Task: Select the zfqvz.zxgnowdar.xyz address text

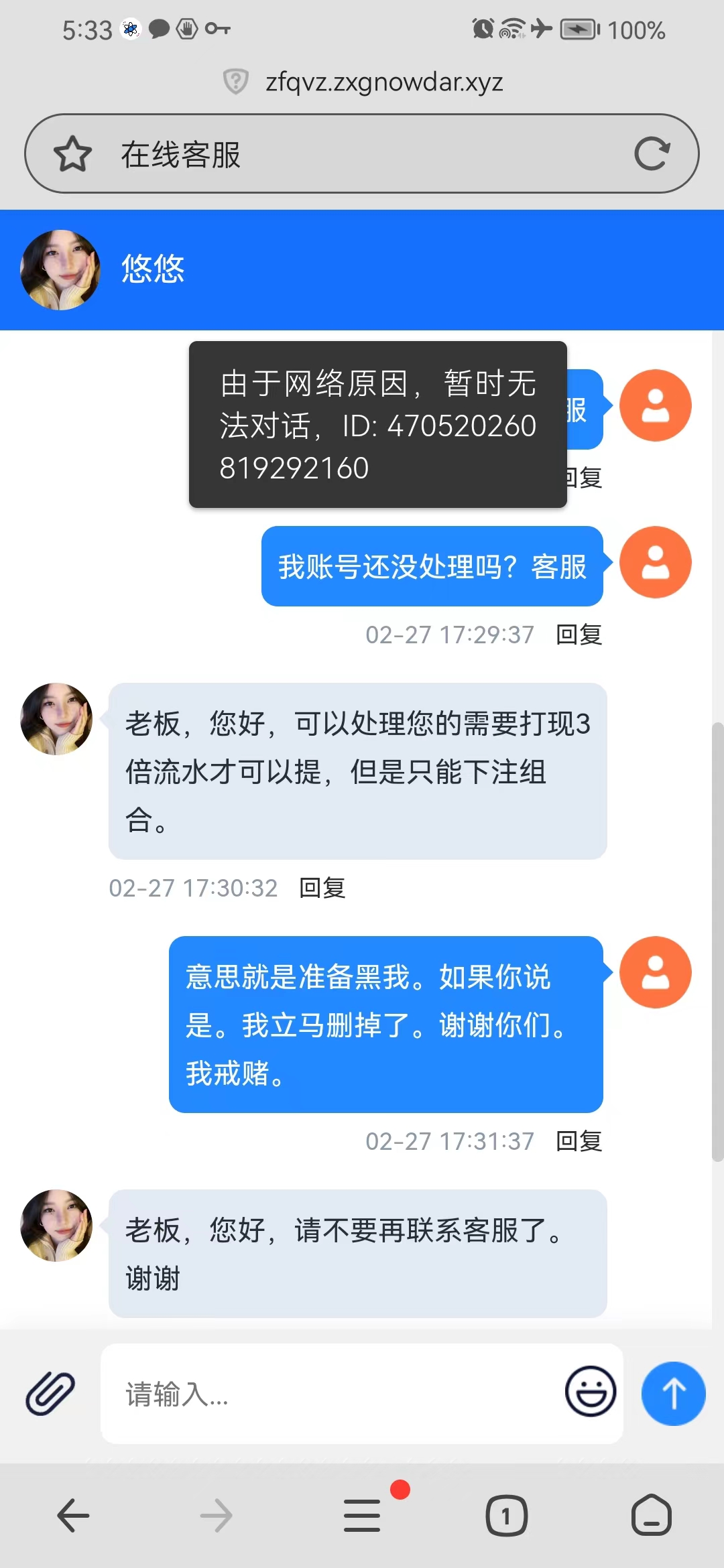Action: pyautogui.click(x=384, y=81)
